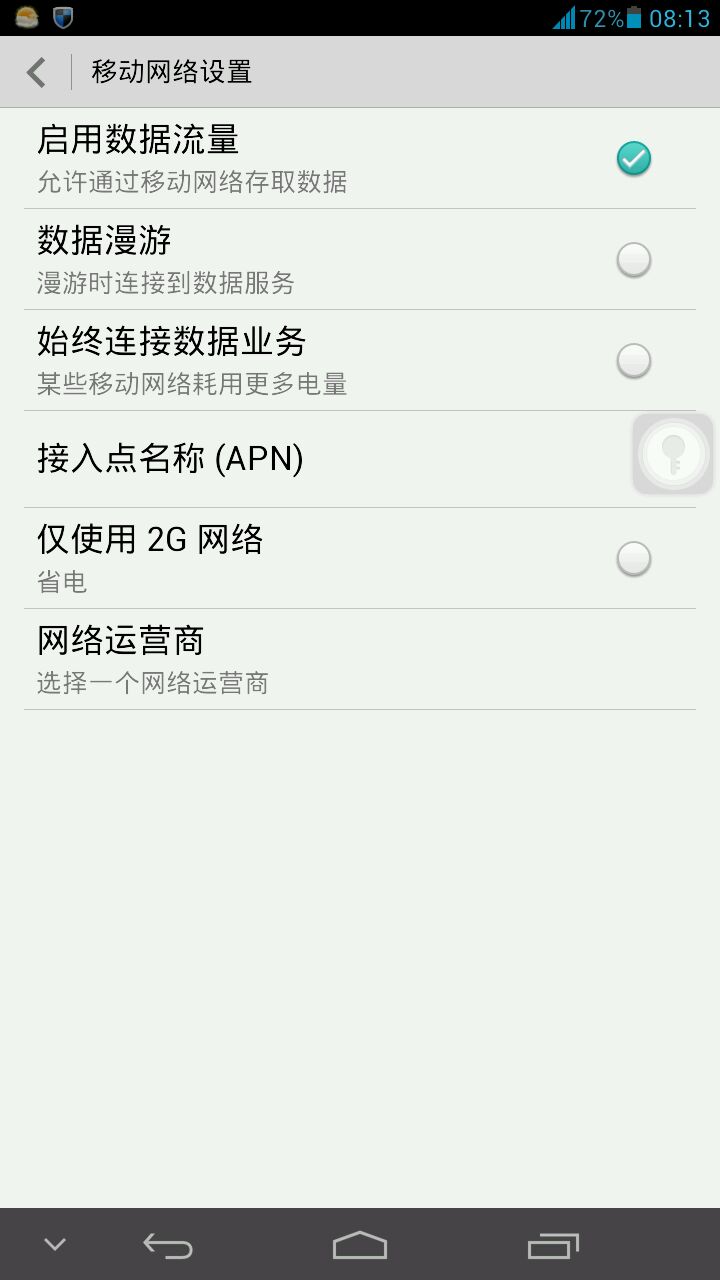Hide navigation bar with down arrow
Screen dimensions: 720x1280
(55, 1245)
